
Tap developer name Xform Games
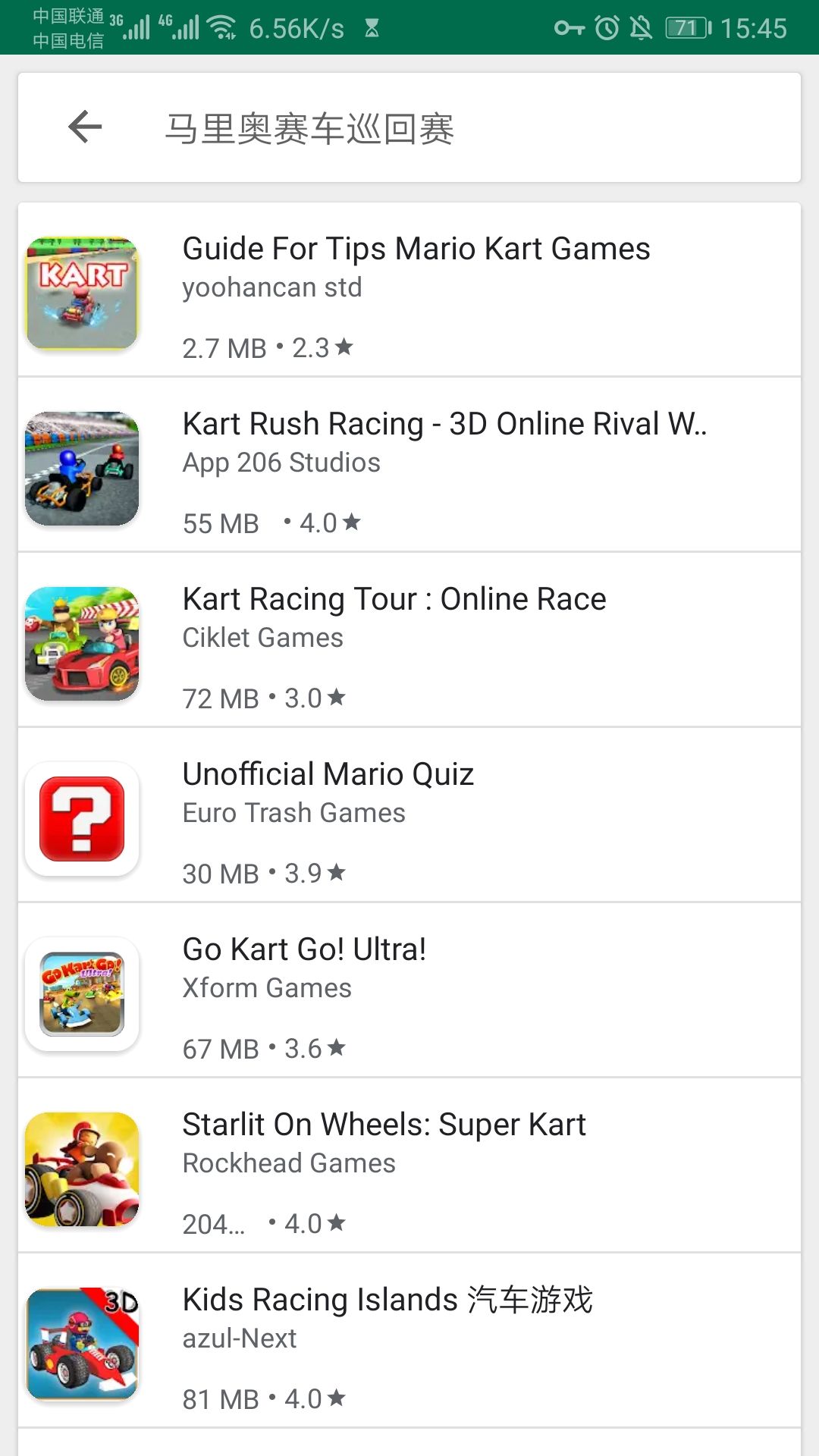265,987
